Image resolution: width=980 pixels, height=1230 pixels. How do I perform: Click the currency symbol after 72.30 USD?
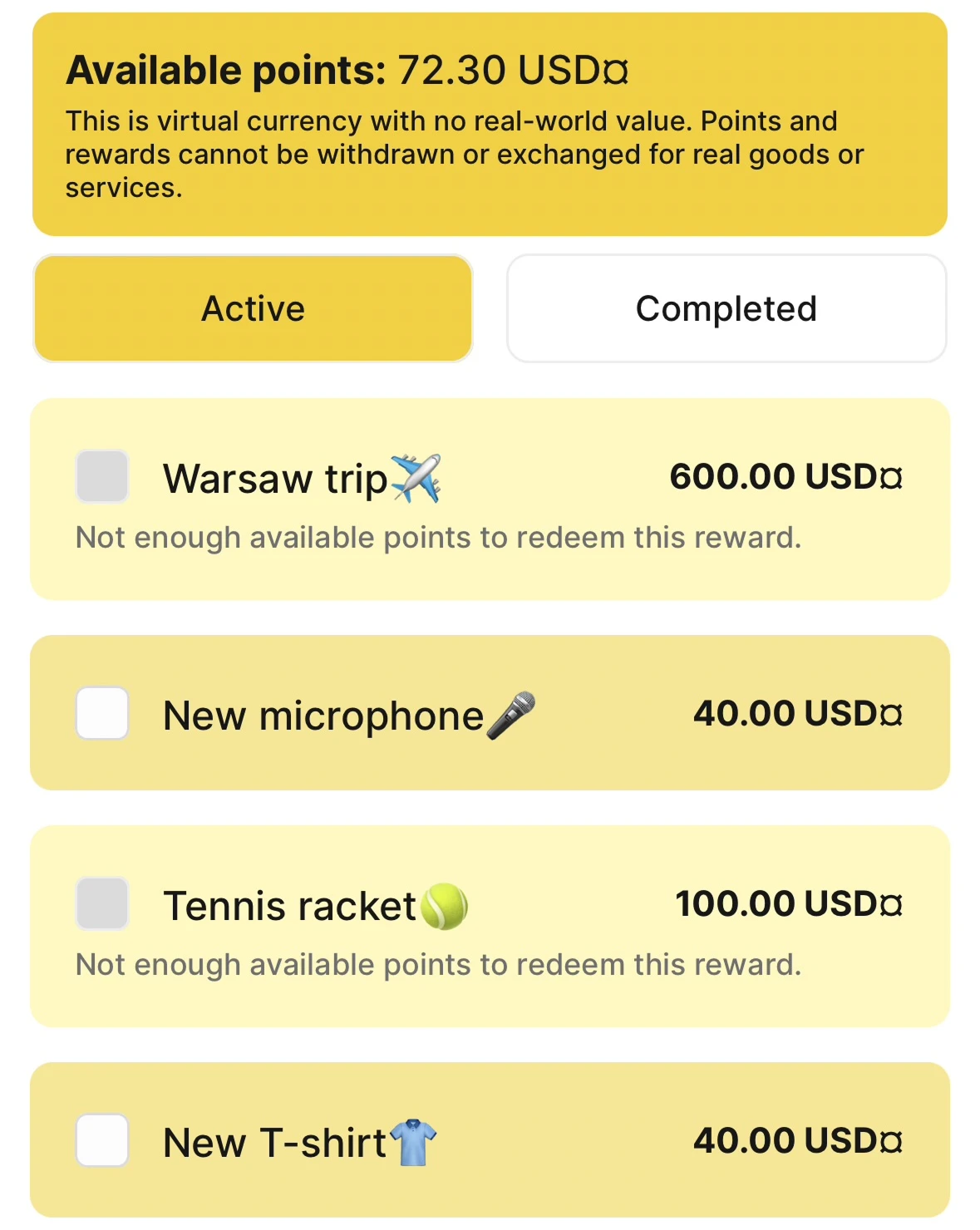[617, 71]
